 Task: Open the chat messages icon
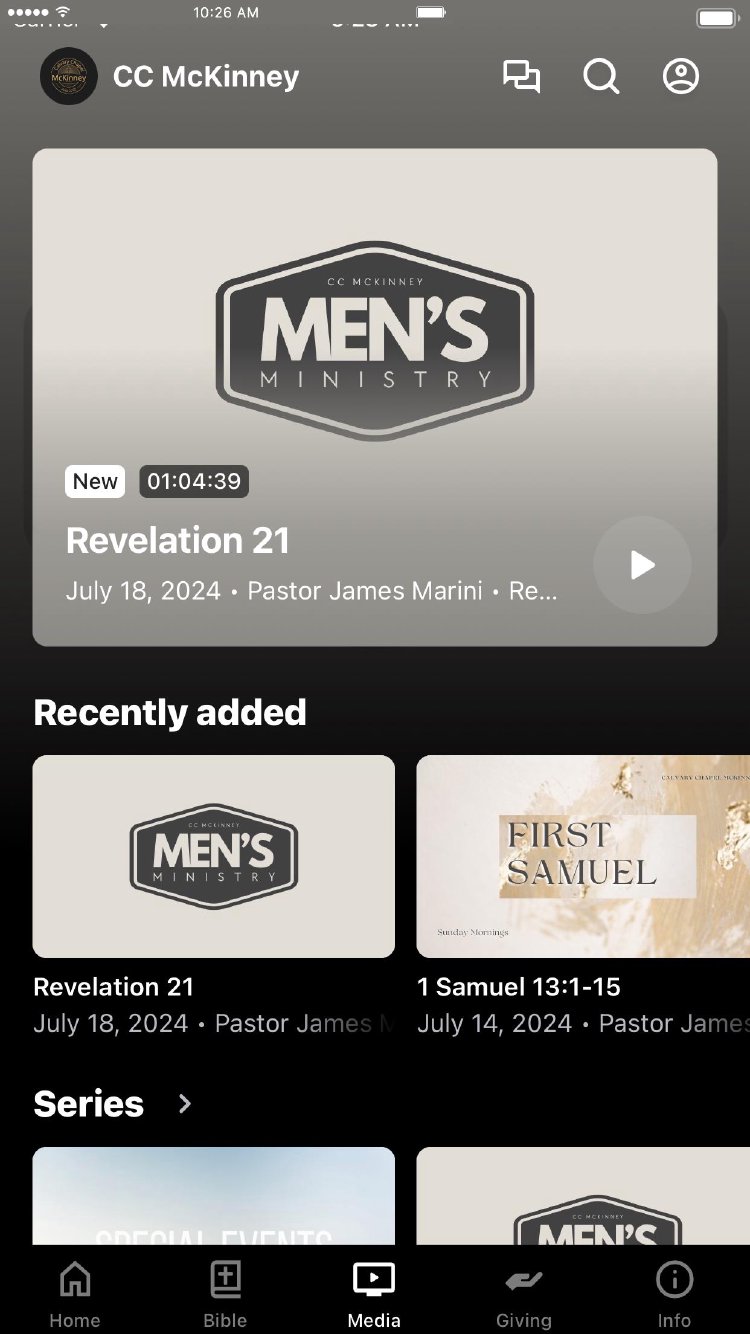tap(521, 77)
